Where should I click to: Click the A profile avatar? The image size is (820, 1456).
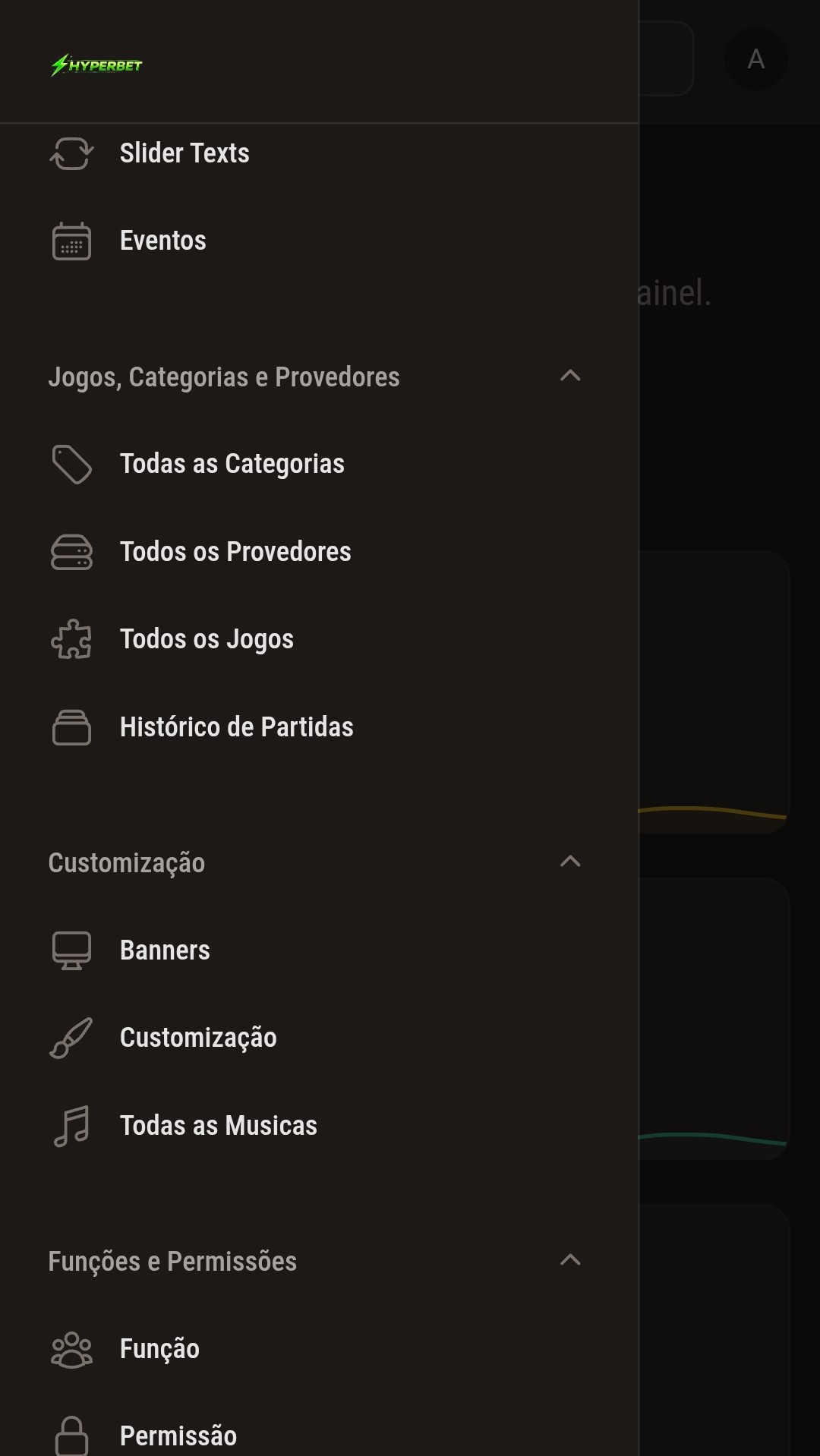(x=755, y=58)
